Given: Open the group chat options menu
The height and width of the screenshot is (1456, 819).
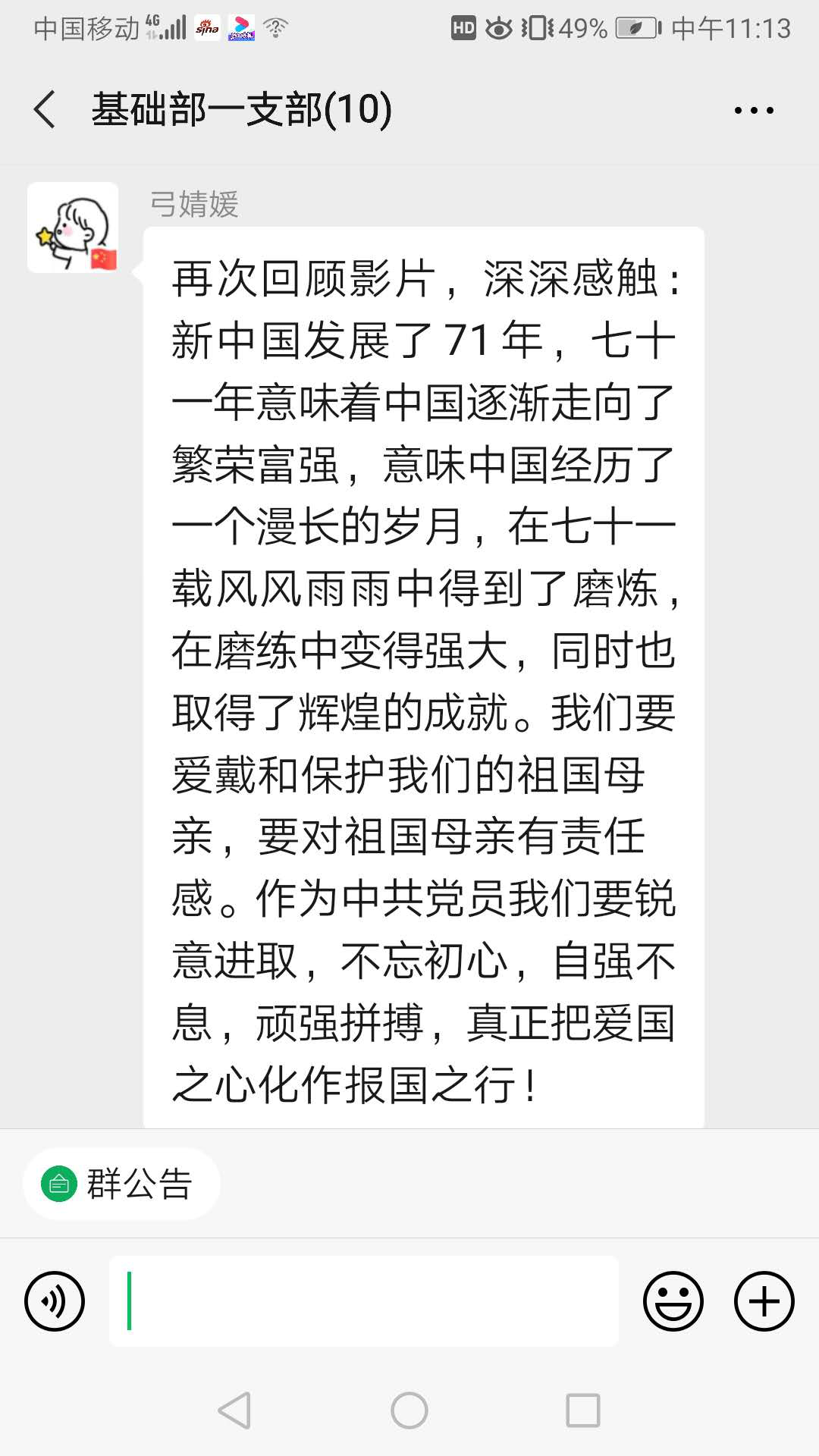Looking at the screenshot, I should pyautogui.click(x=753, y=110).
